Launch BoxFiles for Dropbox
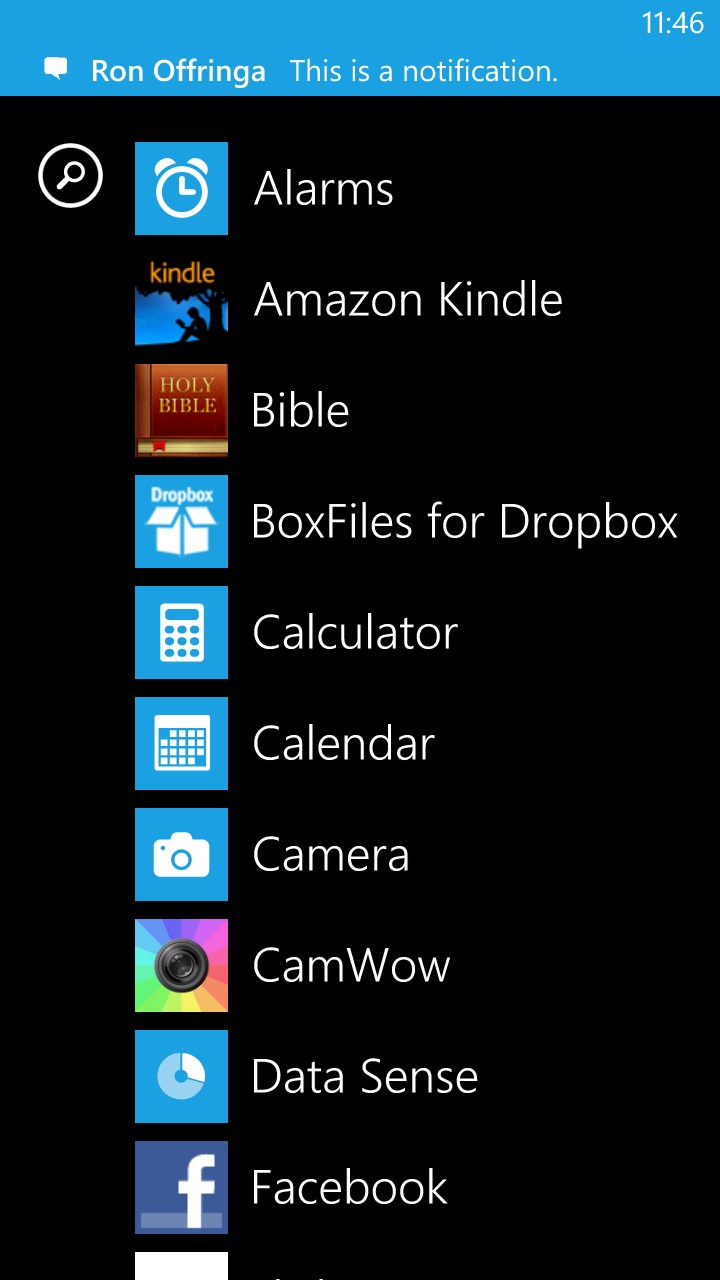The height and width of the screenshot is (1280, 720). tap(463, 521)
